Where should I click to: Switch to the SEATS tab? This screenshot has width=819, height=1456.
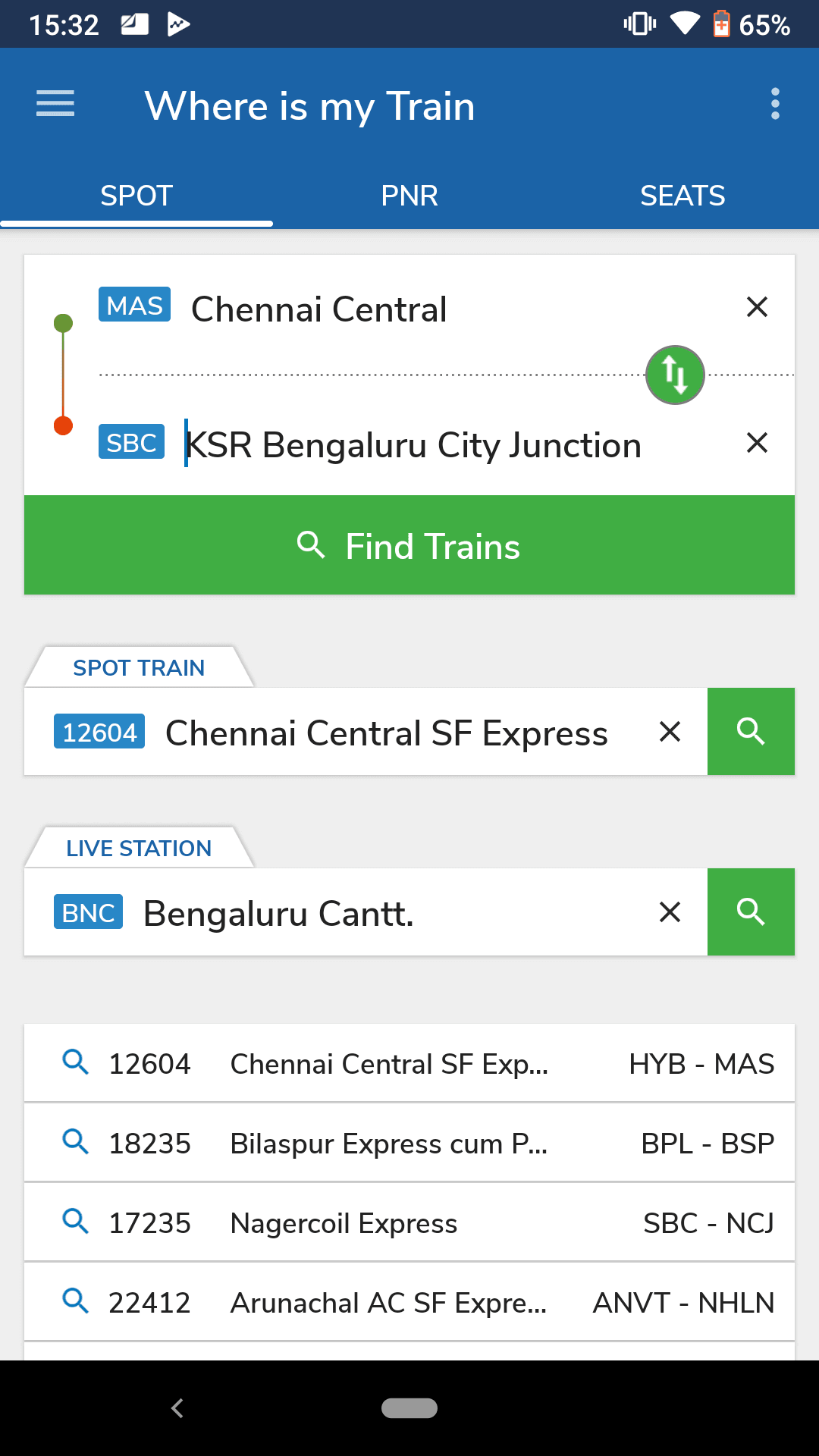tap(682, 196)
